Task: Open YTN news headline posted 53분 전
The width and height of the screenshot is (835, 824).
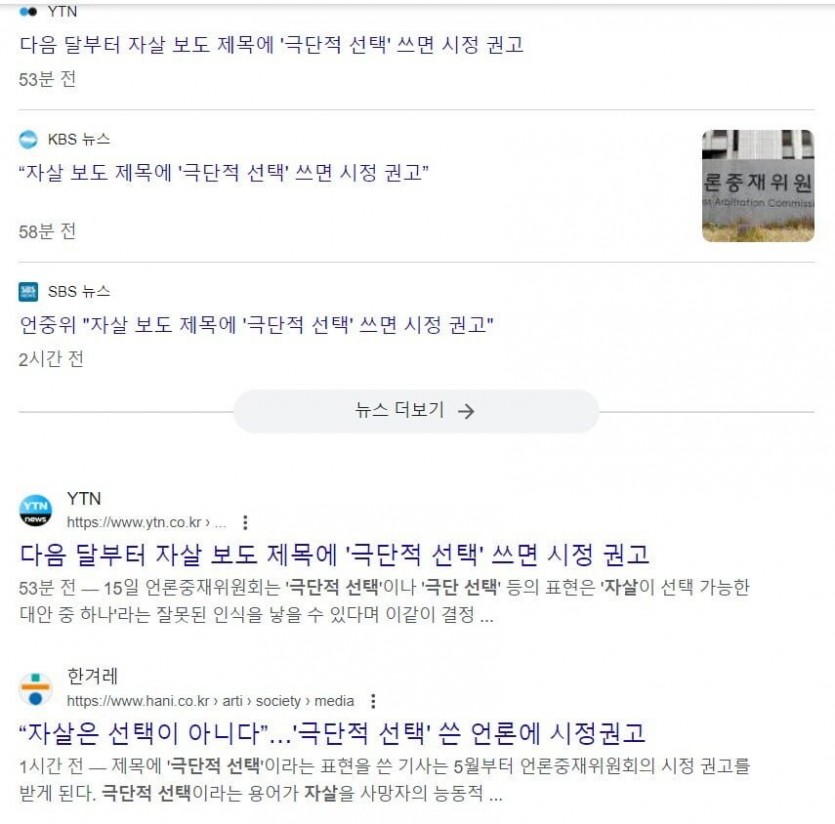Action: (271, 45)
